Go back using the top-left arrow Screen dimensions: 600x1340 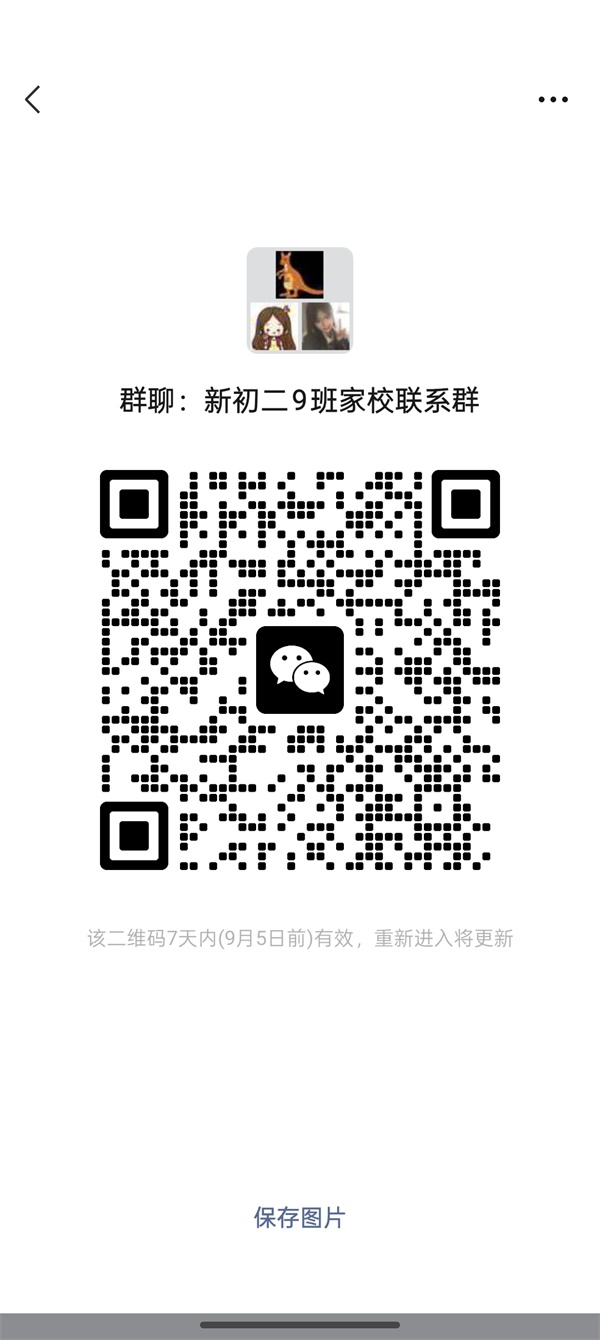33,99
